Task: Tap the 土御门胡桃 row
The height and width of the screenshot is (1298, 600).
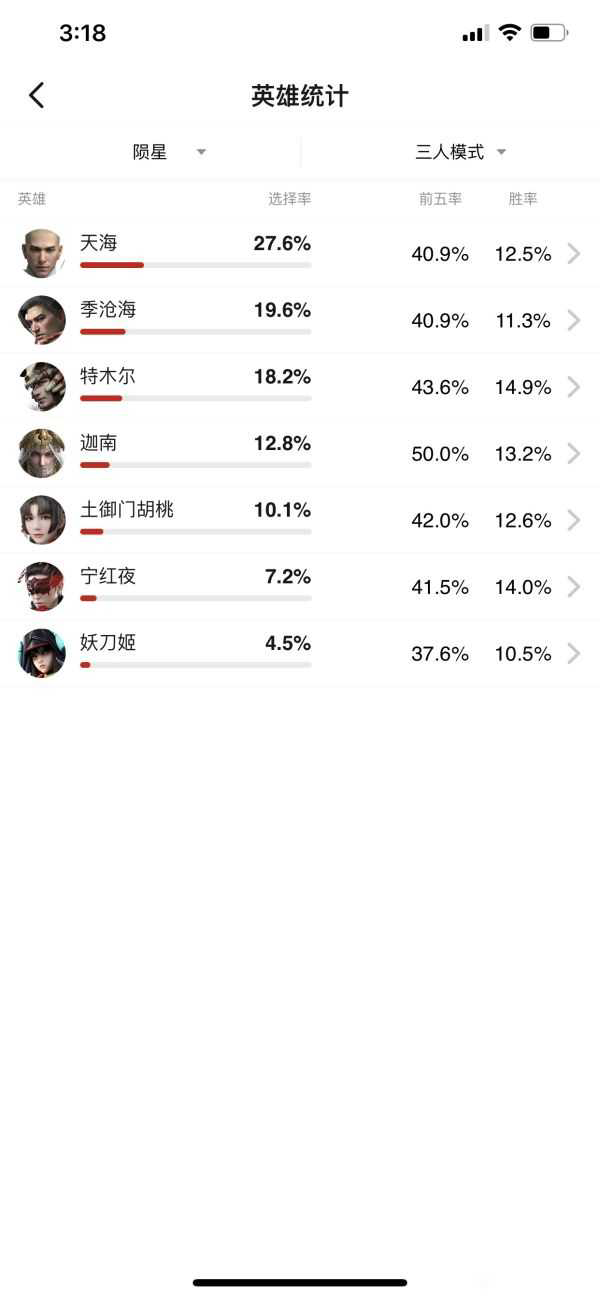Action: [300, 520]
